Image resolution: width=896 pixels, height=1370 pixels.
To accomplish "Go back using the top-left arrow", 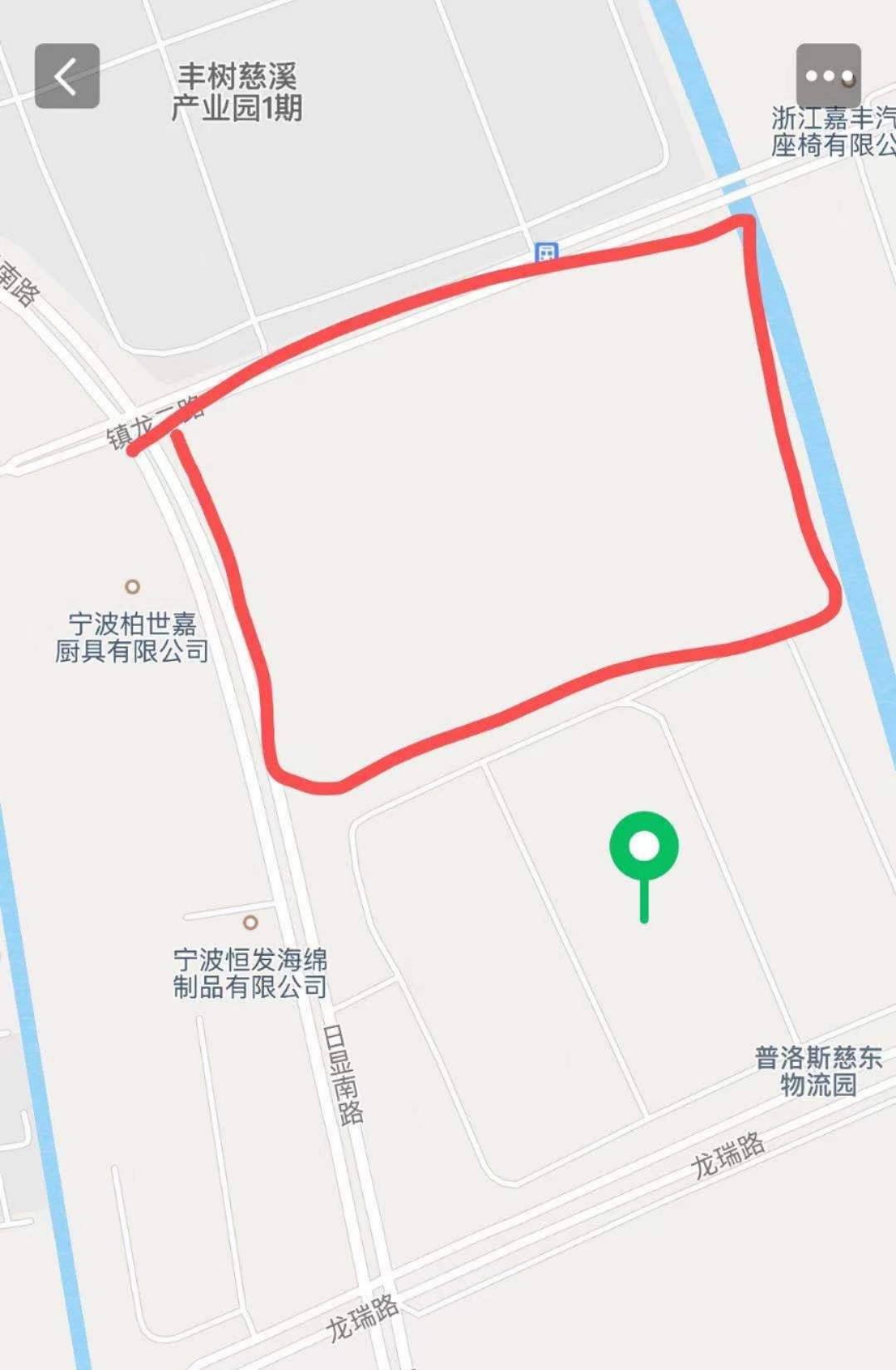I will [x=67, y=76].
